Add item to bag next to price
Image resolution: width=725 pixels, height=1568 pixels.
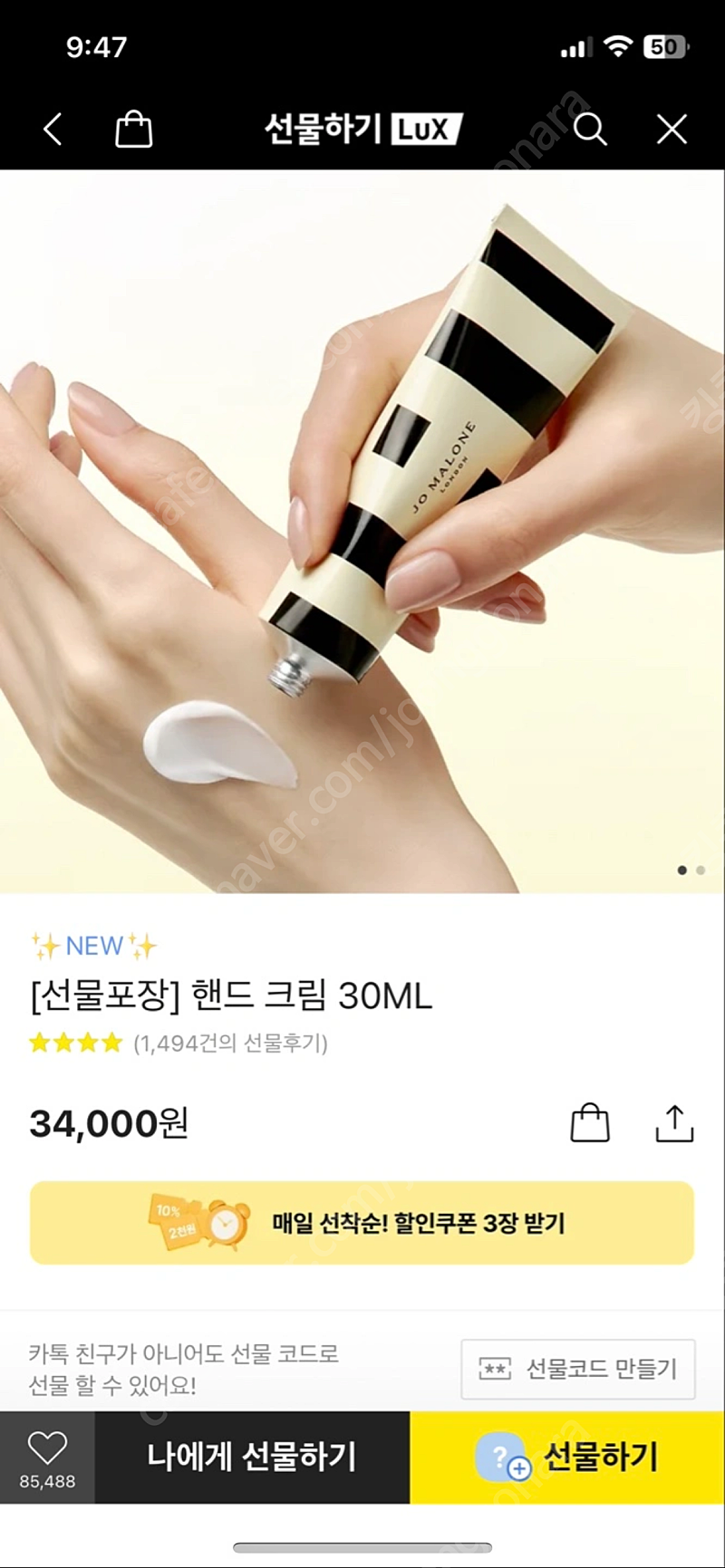[x=590, y=1122]
